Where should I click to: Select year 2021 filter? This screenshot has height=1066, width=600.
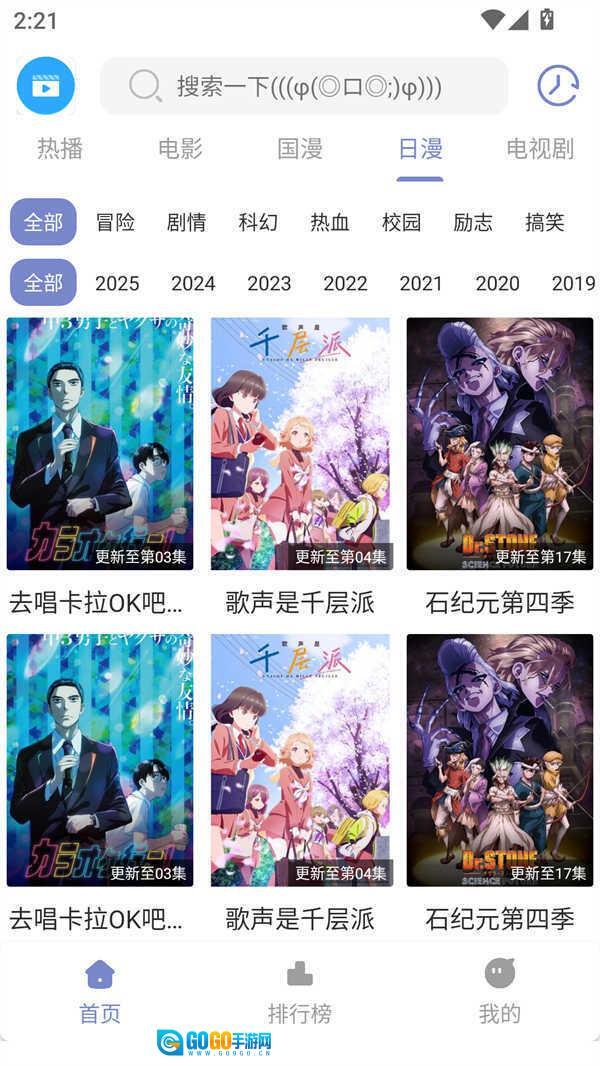[x=421, y=283]
